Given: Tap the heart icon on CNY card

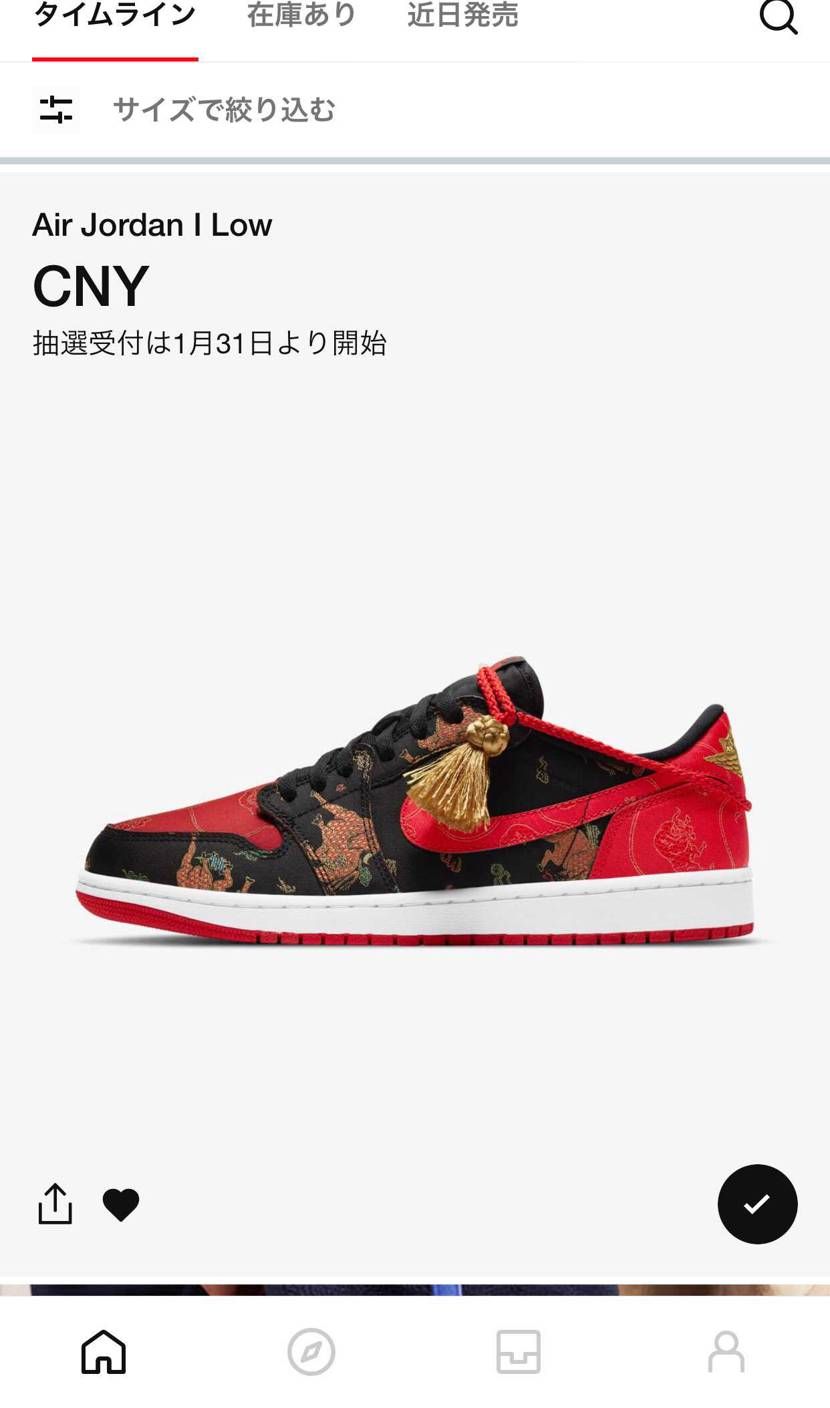Looking at the screenshot, I should pos(121,1205).
